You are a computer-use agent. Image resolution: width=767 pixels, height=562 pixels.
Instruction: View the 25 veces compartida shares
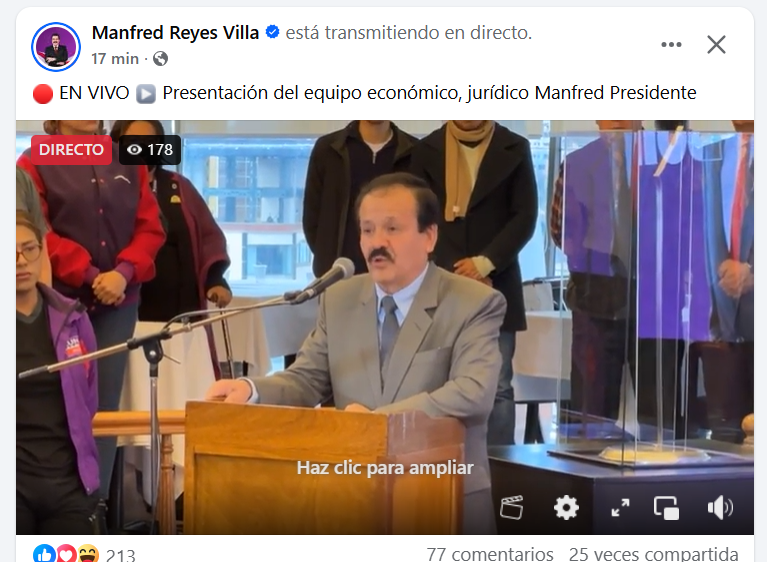point(654,554)
